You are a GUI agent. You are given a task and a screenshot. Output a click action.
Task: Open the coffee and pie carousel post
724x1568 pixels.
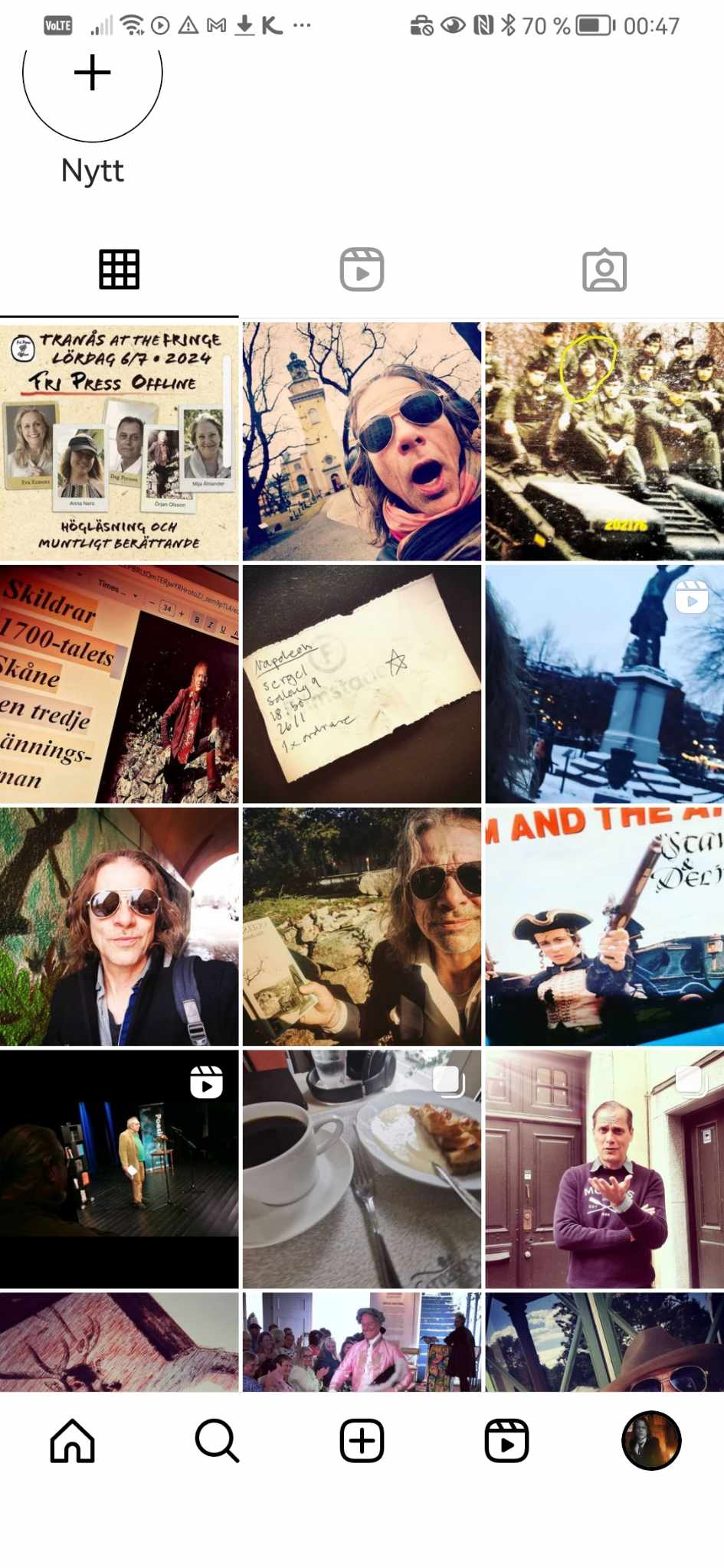point(362,1168)
